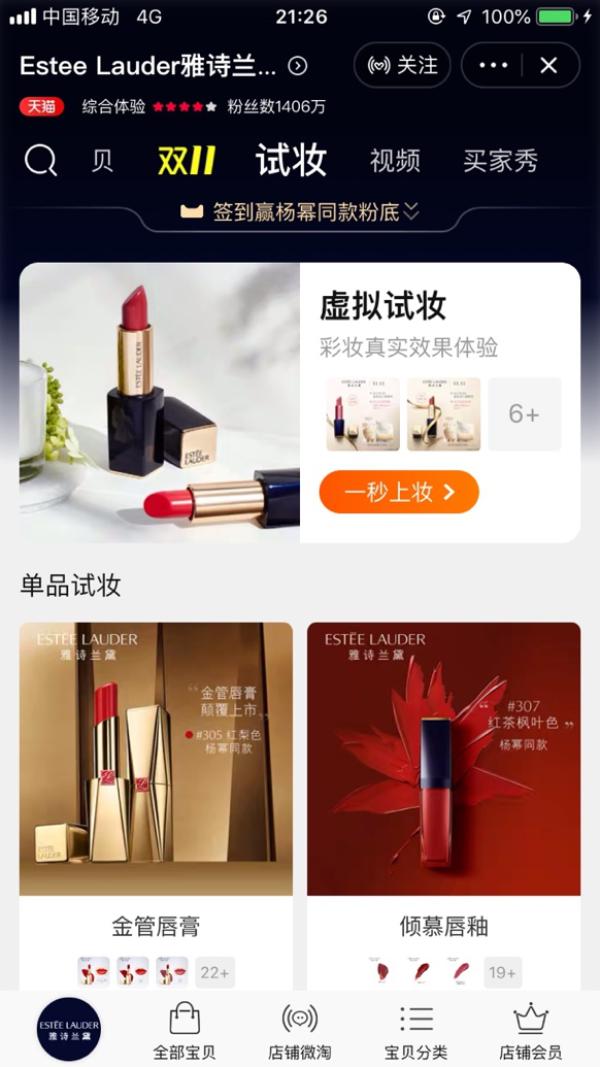This screenshot has height=1067, width=600.
Task: Open the 6+ more products tile
Action: [x=524, y=414]
